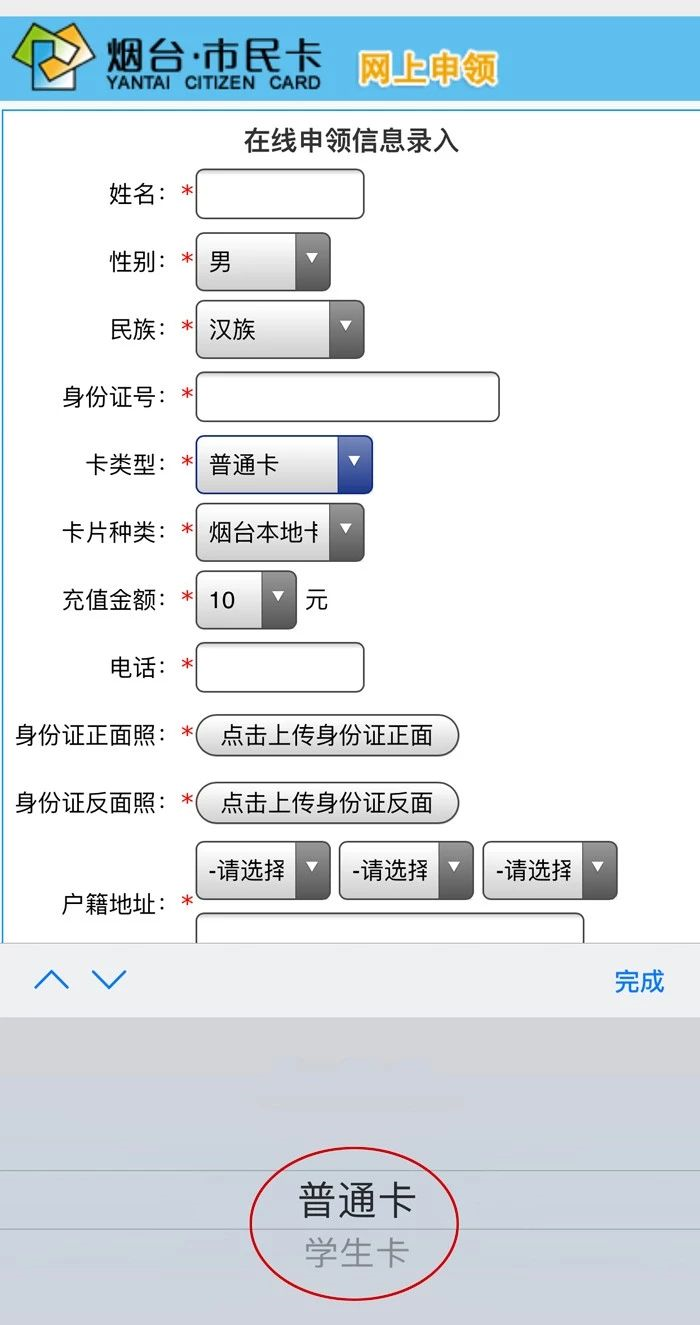Tap 点击上传身份证正面 upload button

pos(327,735)
